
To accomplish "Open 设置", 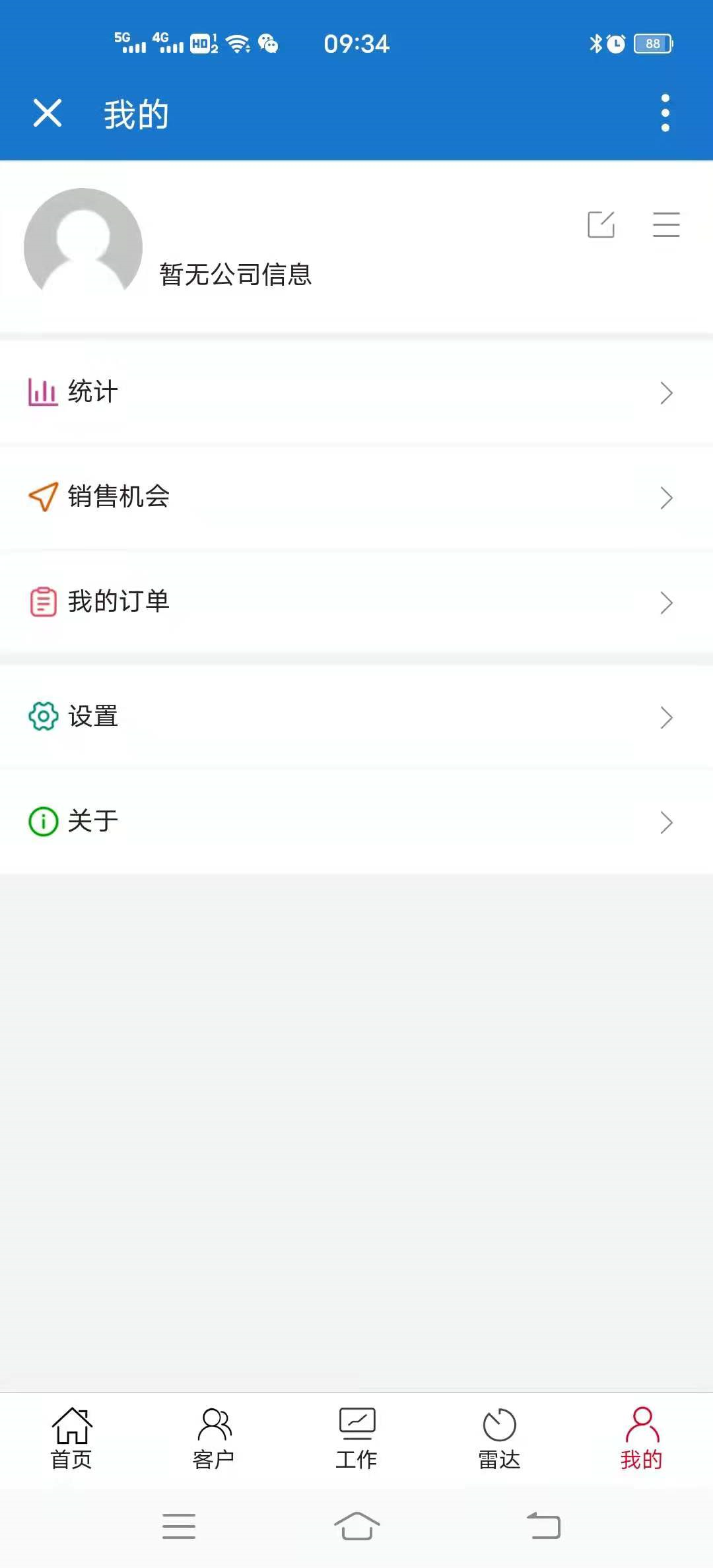I will coord(356,717).
